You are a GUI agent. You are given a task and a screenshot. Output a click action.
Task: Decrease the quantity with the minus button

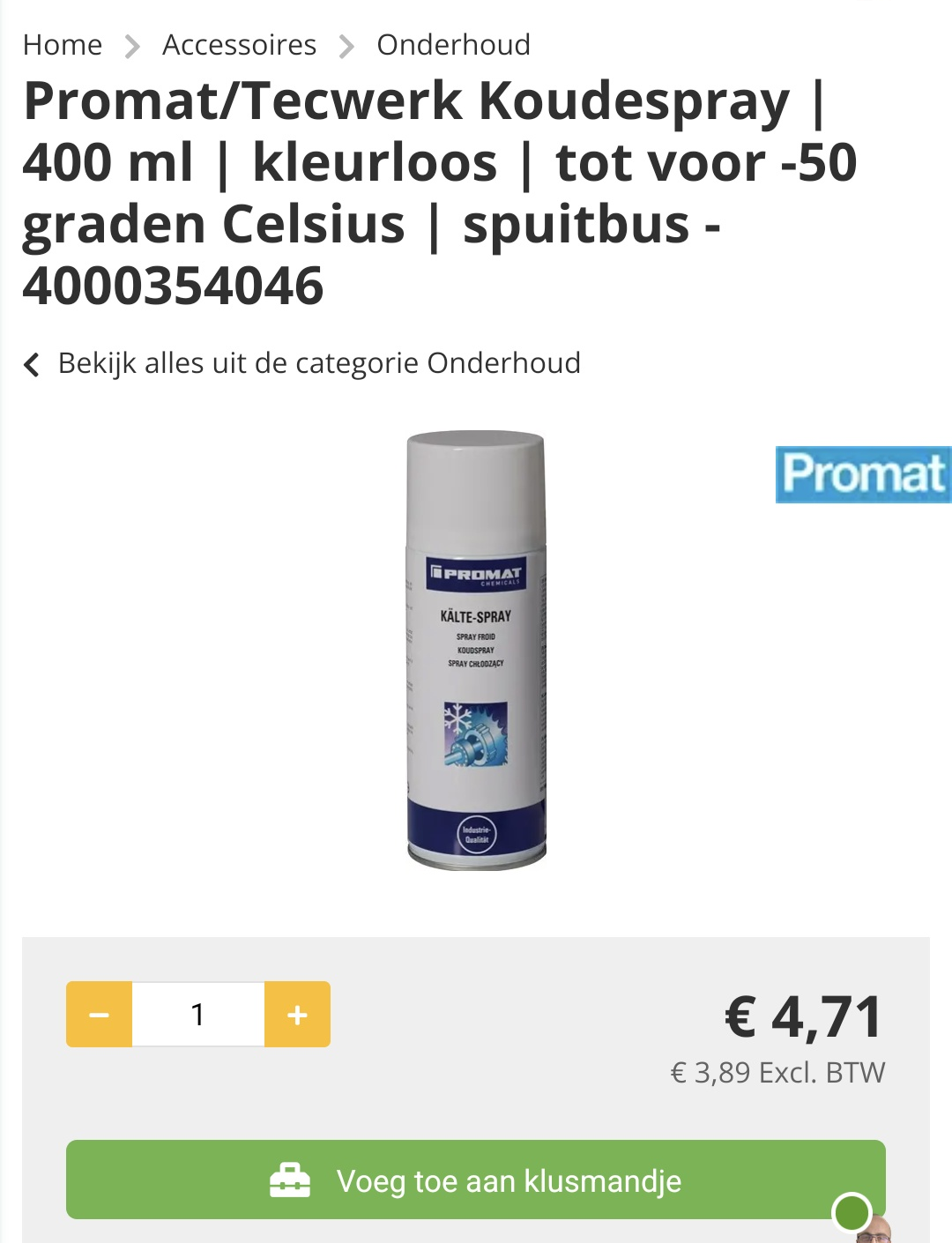point(100,1015)
